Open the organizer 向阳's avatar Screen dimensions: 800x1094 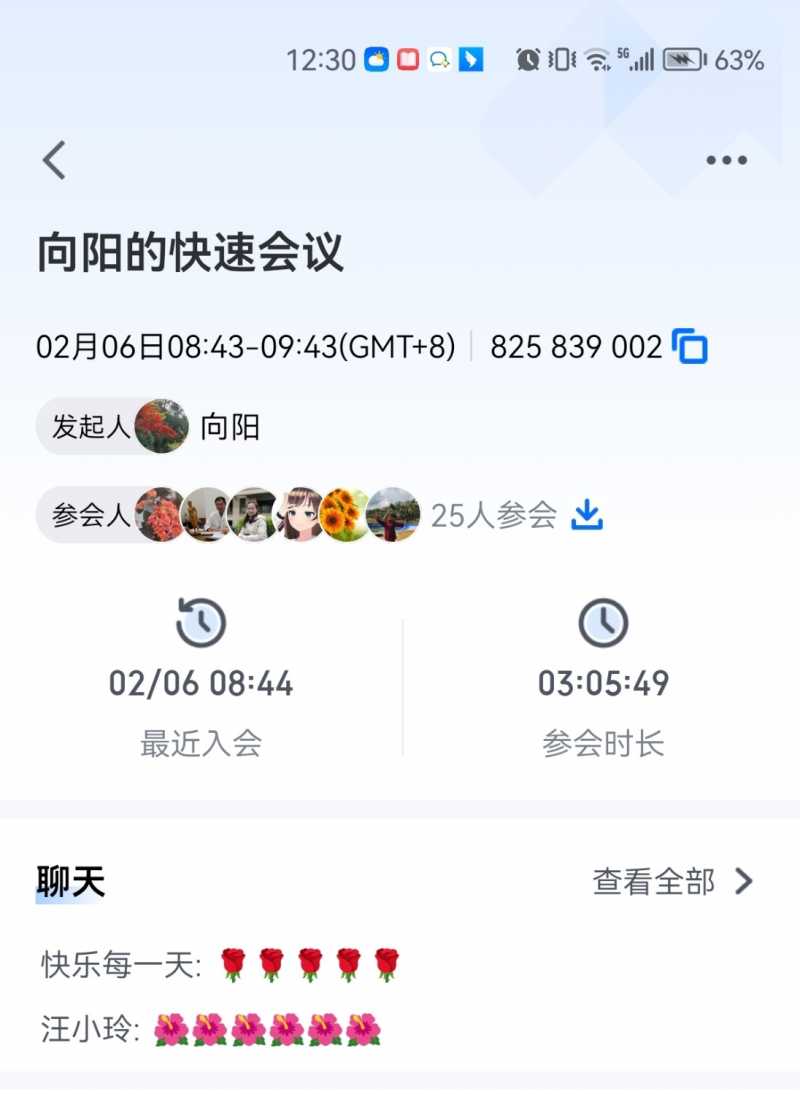point(162,425)
